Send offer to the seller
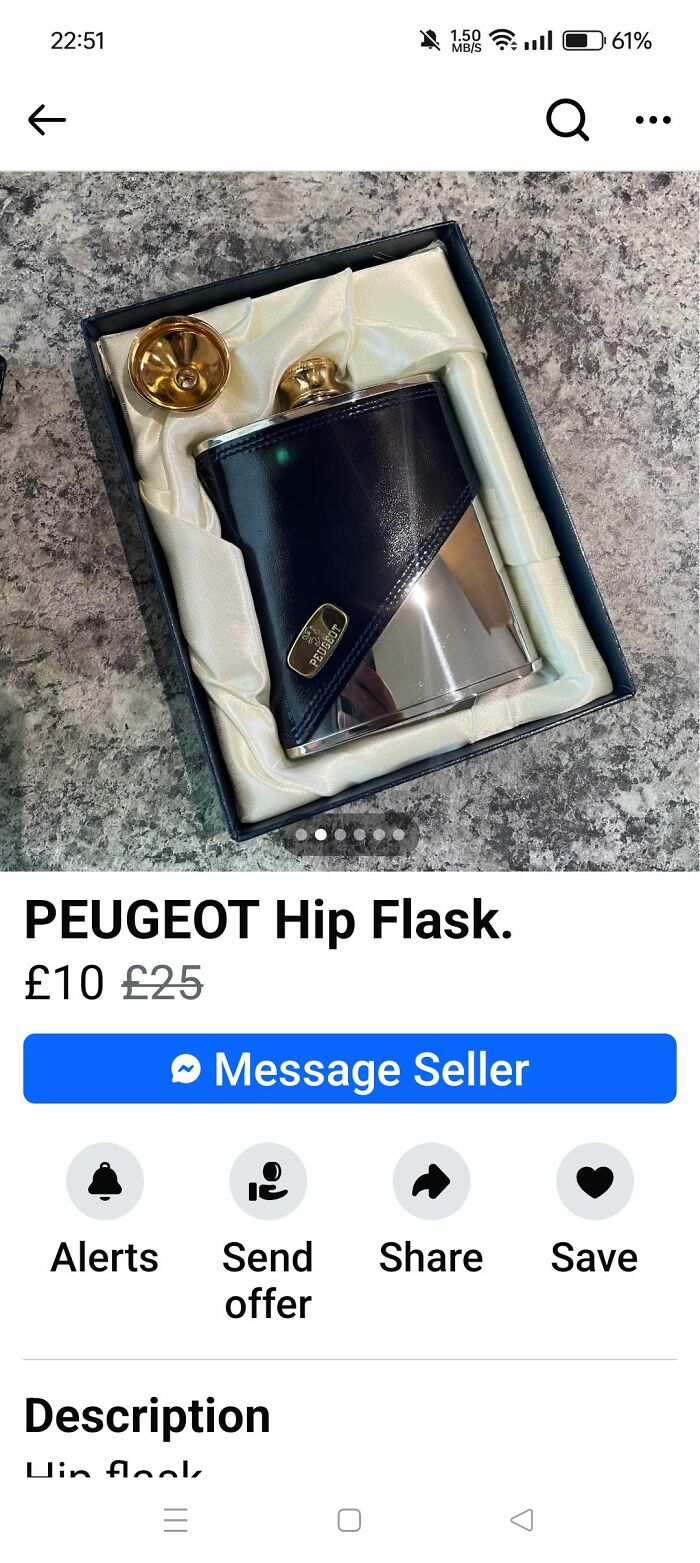 click(267, 1182)
